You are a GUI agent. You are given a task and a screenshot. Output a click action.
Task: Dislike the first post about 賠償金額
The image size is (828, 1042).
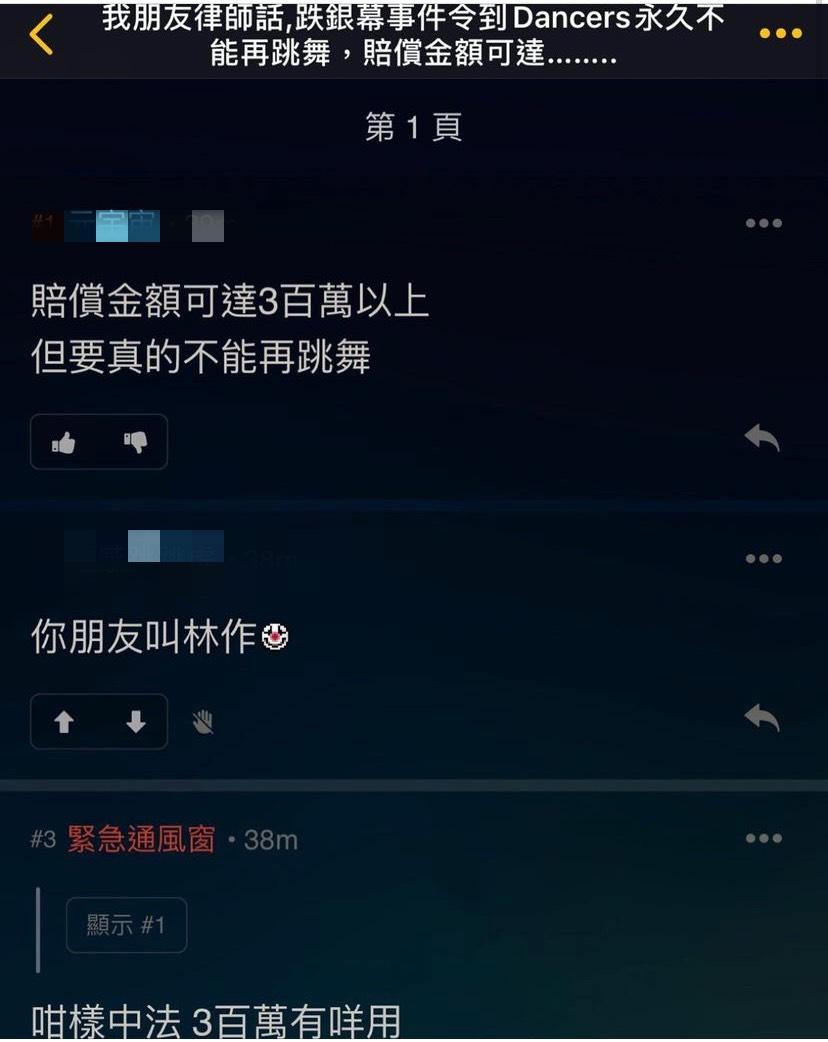[135, 442]
